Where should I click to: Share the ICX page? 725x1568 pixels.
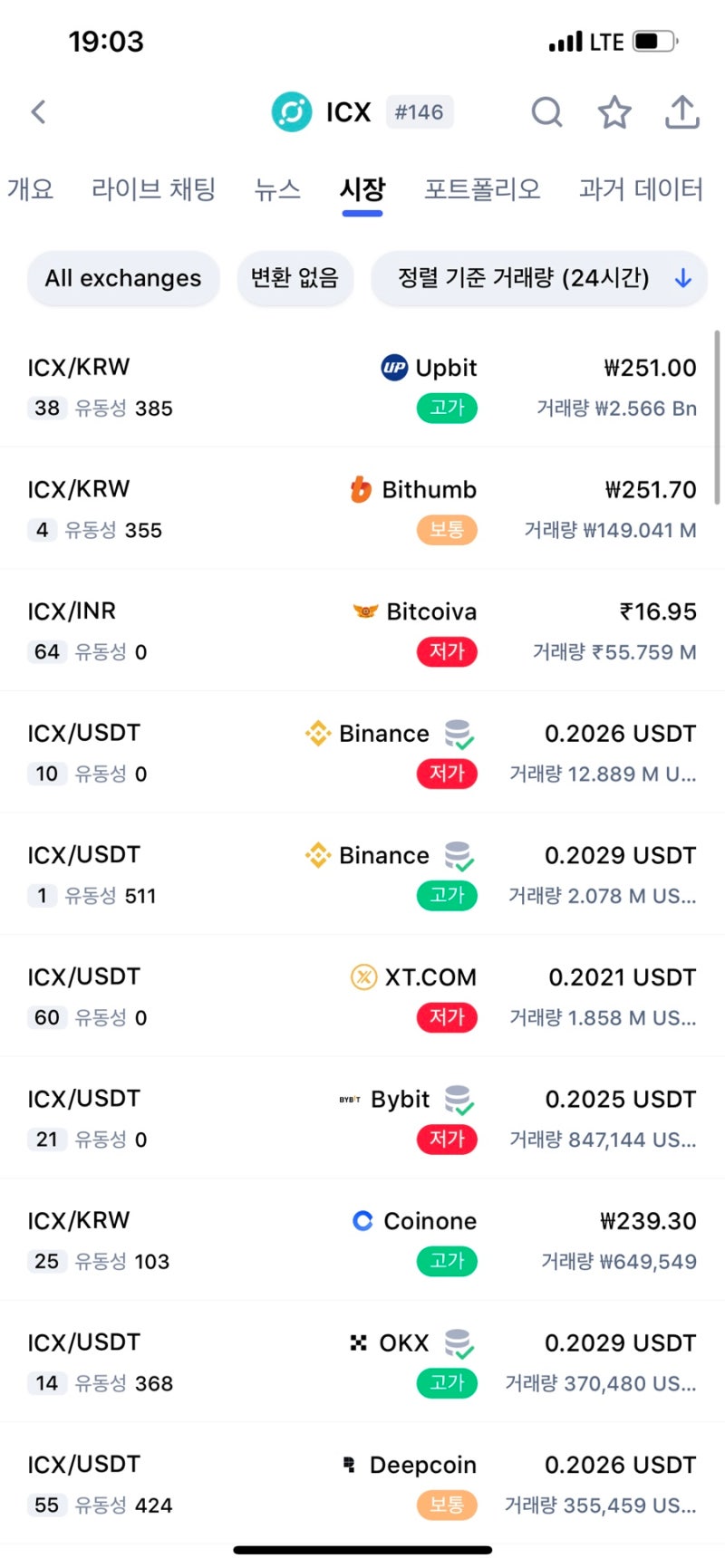click(x=681, y=112)
